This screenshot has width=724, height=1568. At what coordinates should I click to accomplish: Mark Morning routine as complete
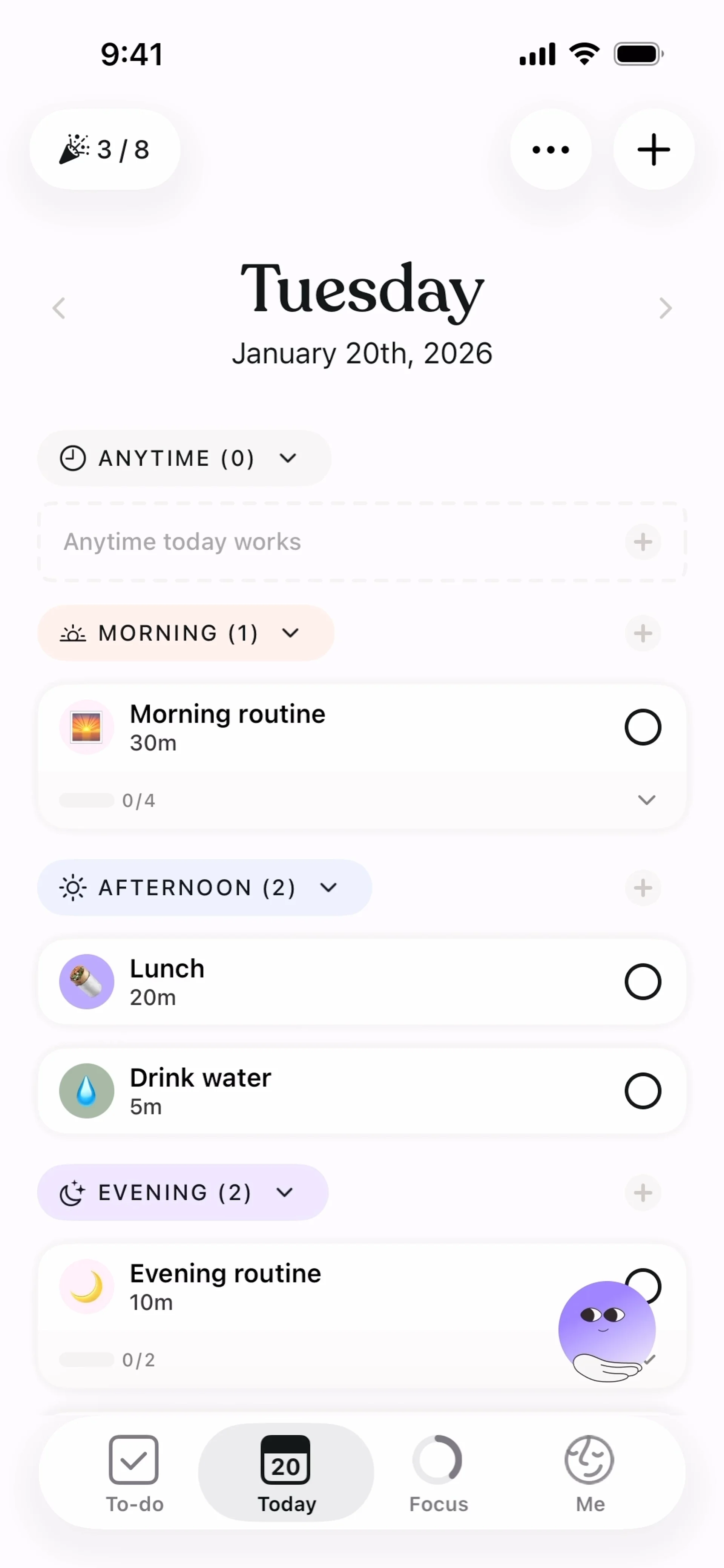pos(643,727)
